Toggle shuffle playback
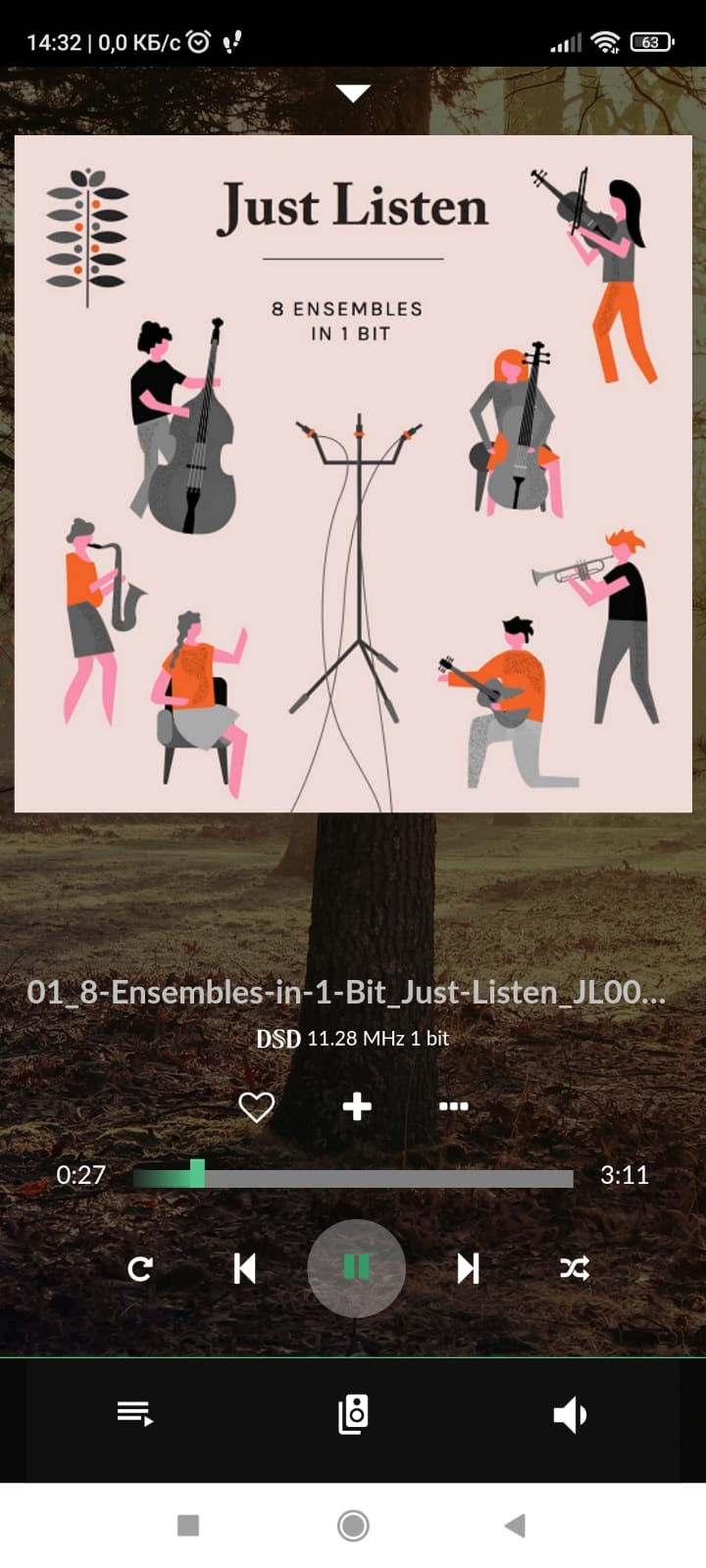Viewport: 706px width, 1568px height. coord(574,1269)
